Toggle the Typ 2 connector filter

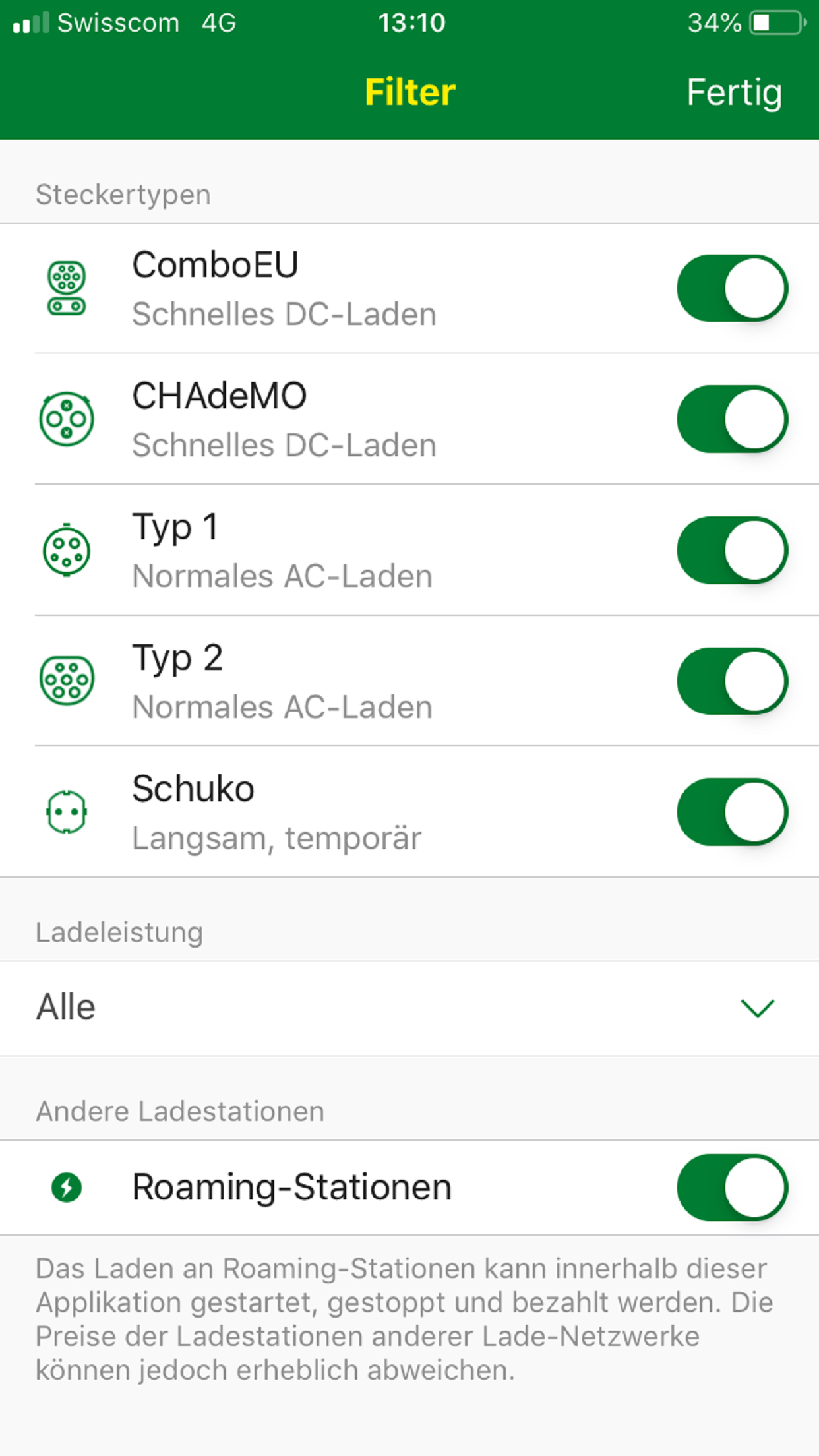732,681
